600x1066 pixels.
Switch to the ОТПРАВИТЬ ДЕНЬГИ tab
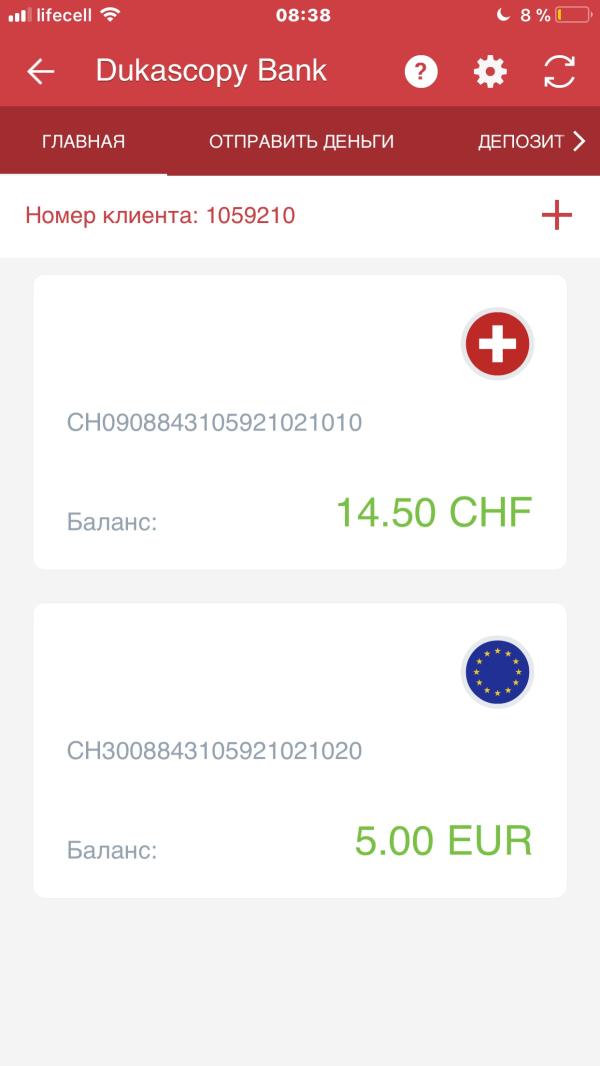pyautogui.click(x=301, y=141)
